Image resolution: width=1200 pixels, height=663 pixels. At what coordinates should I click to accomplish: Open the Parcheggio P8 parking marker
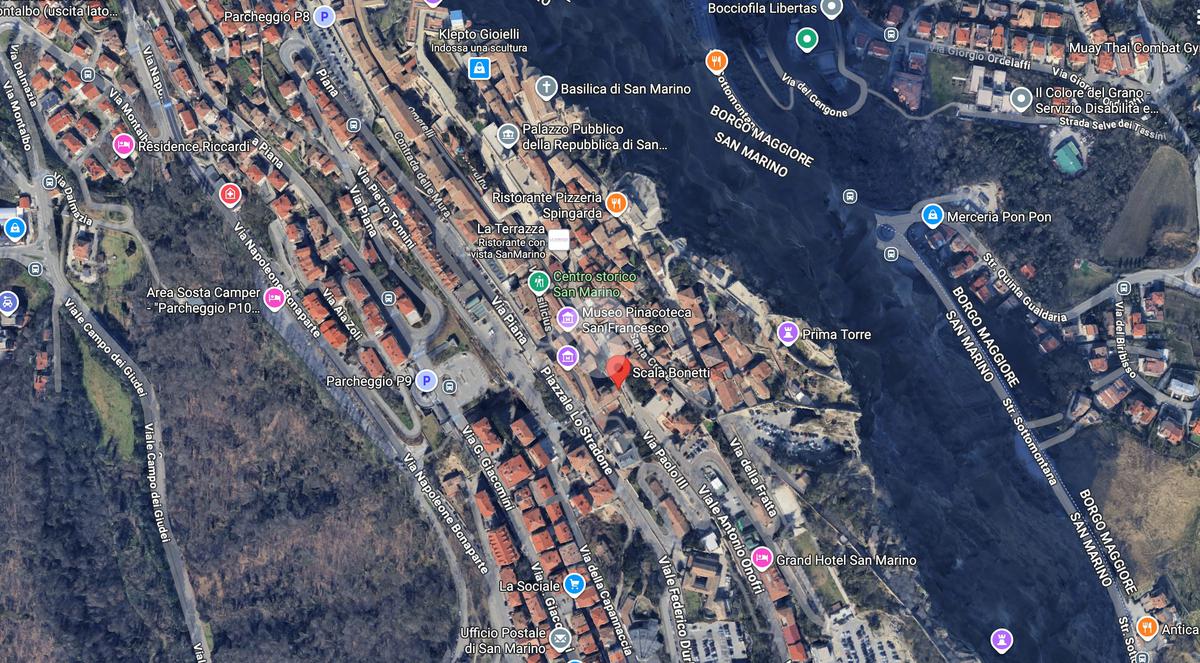click(x=323, y=16)
